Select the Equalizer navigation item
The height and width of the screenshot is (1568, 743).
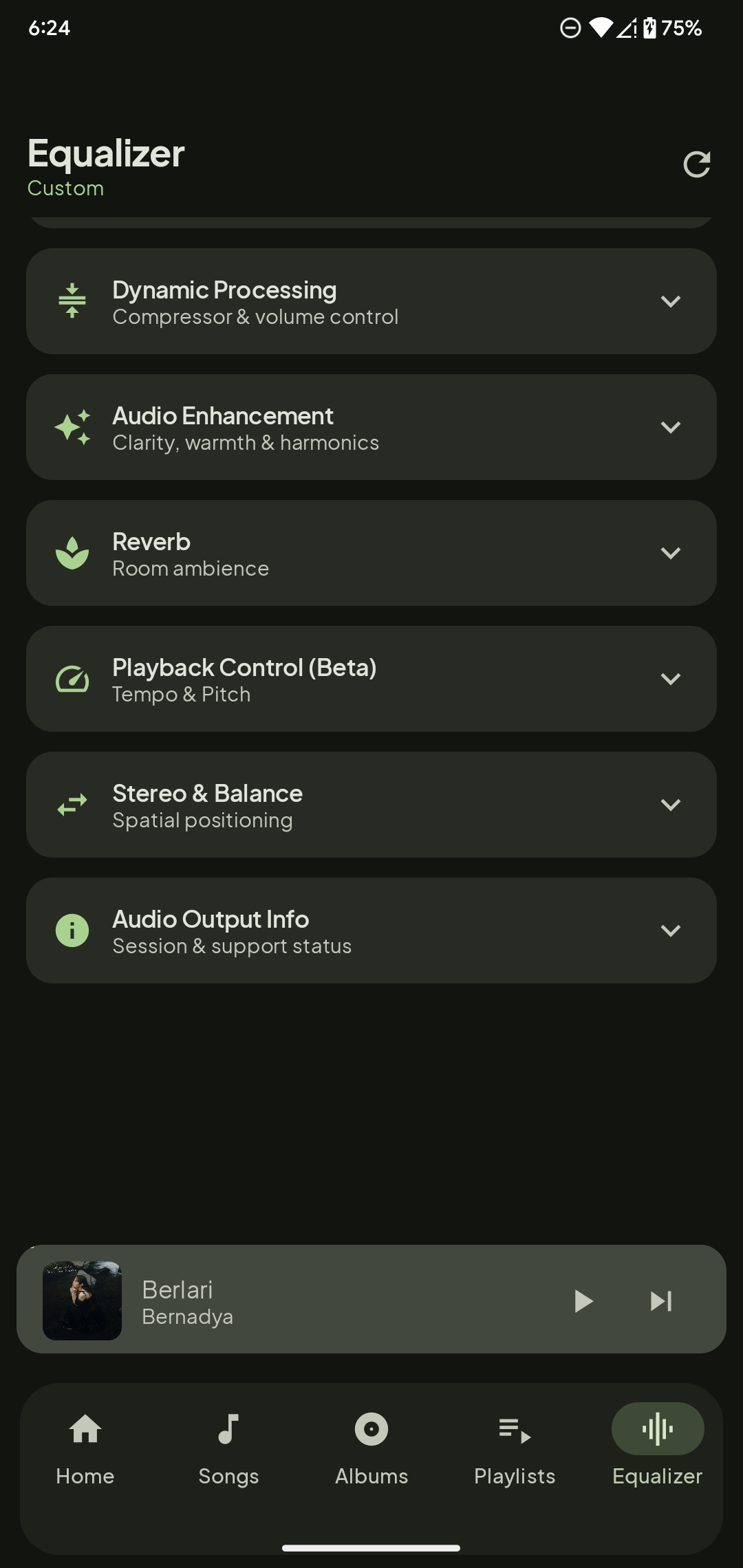tap(657, 1444)
